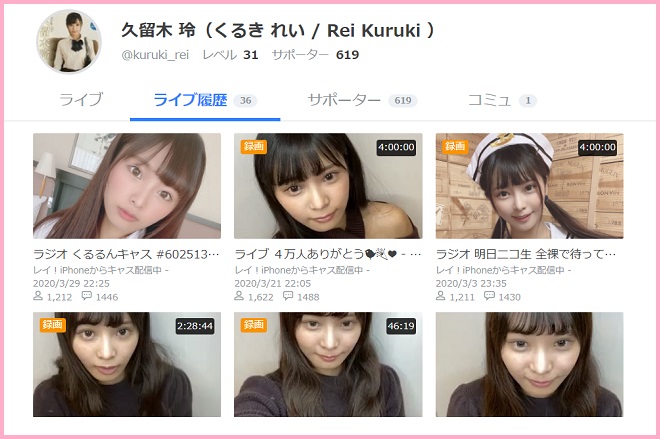660x439 pixels.
Task: Watch the ラジオ 明日ニコ生 recording
Action: click(x=529, y=186)
